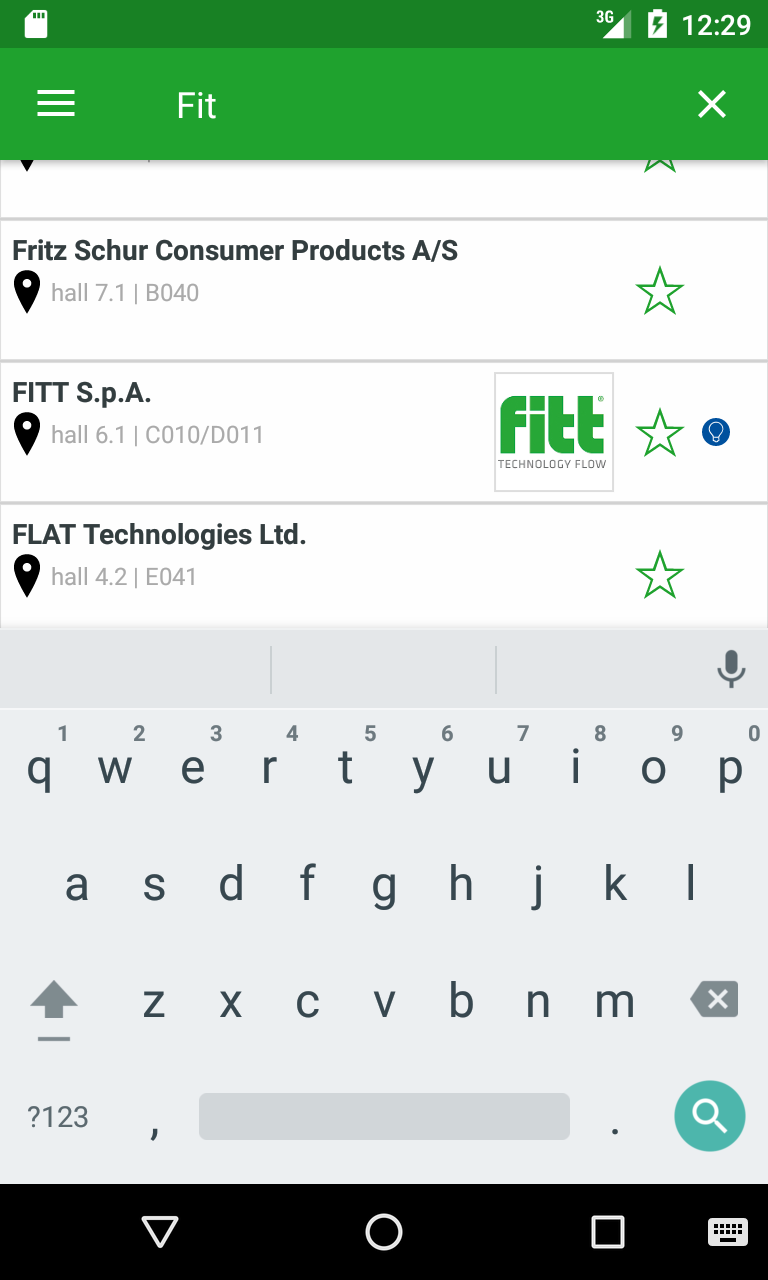
Task: Star FITT S.p.A. as favorite
Action: [659, 433]
